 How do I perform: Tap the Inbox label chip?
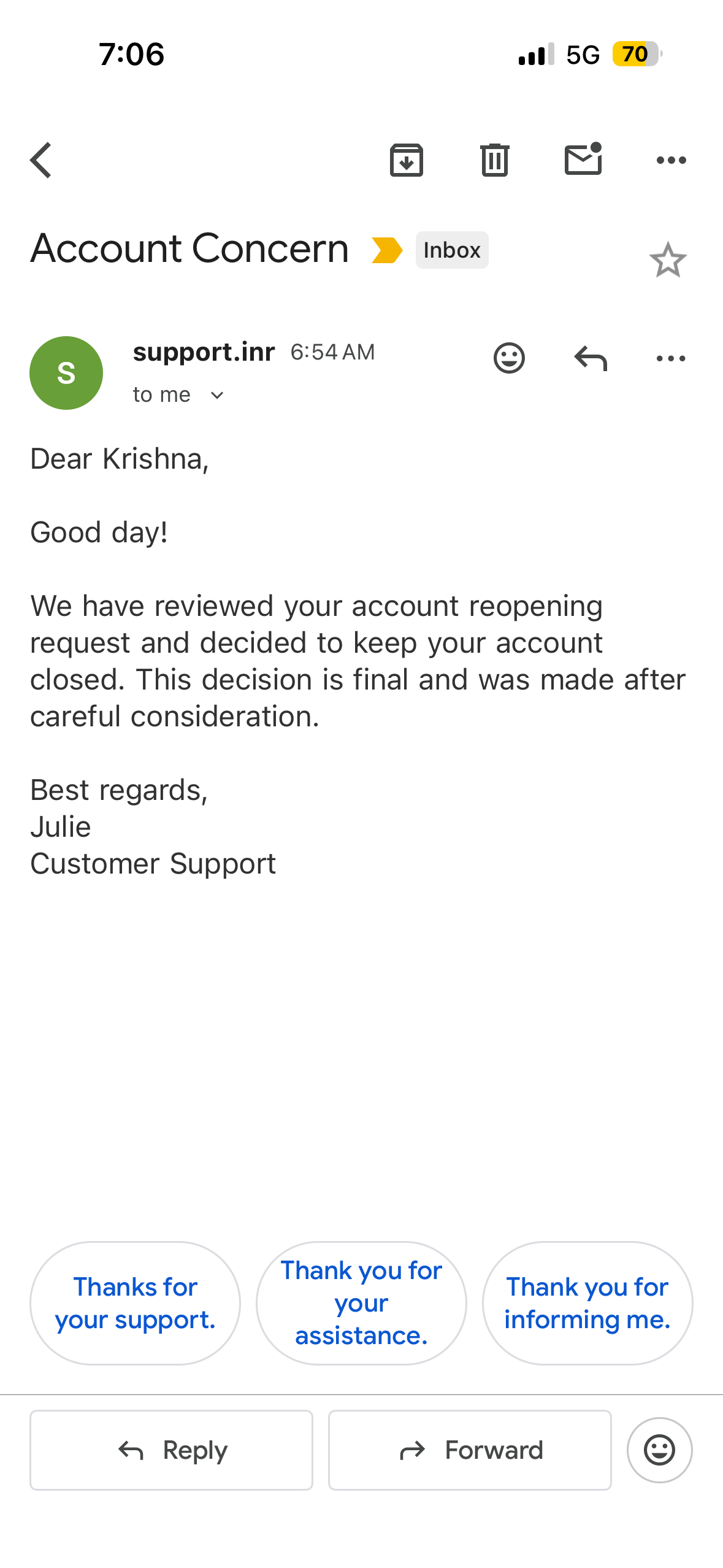pyautogui.click(x=452, y=250)
